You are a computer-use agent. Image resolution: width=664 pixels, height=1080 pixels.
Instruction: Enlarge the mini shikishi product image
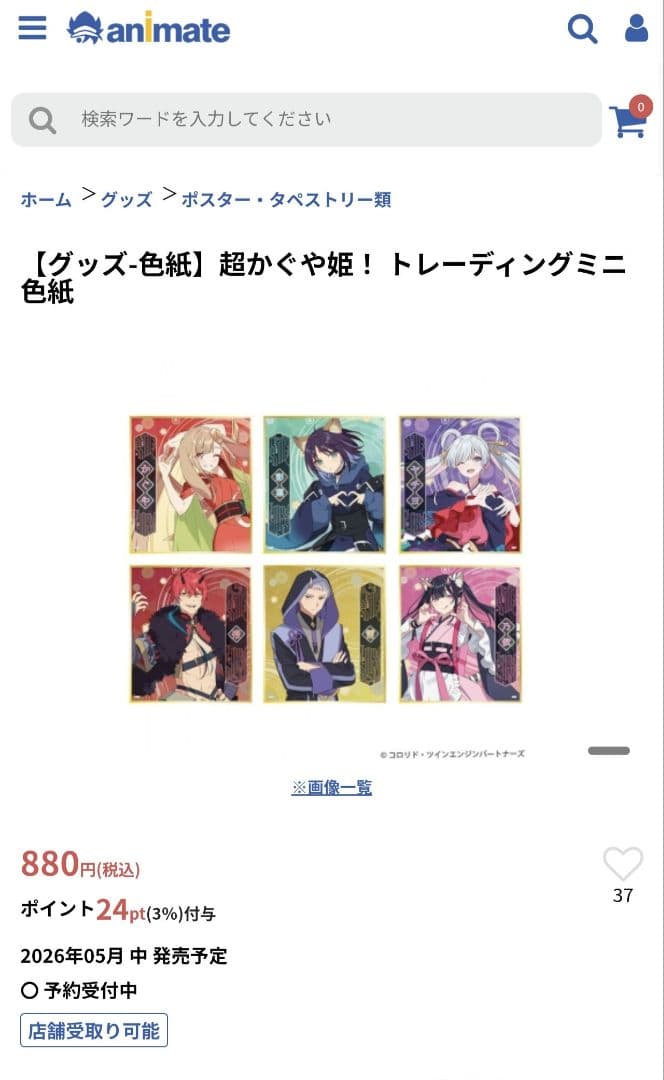325,559
